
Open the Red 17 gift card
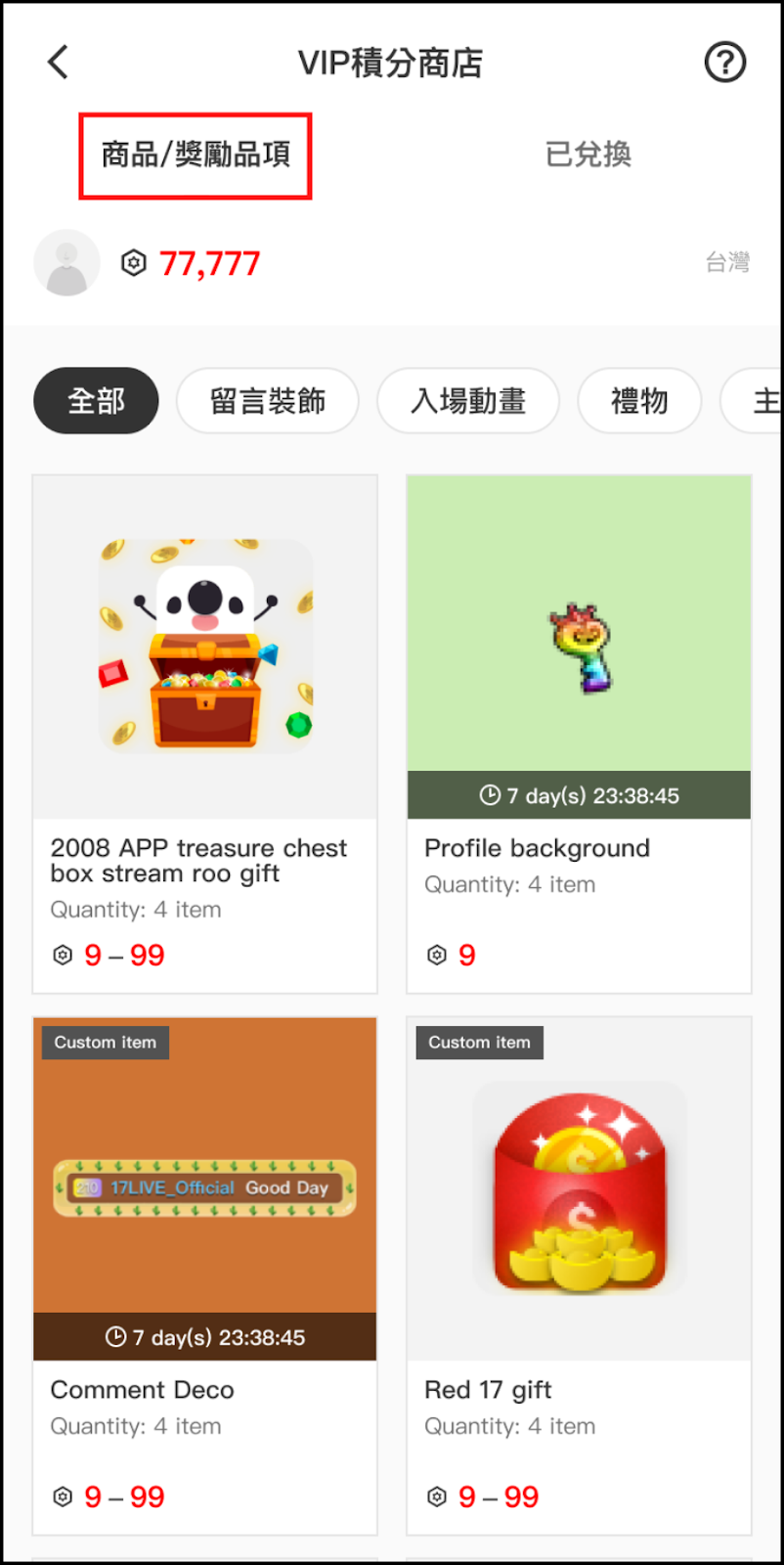579,1275
